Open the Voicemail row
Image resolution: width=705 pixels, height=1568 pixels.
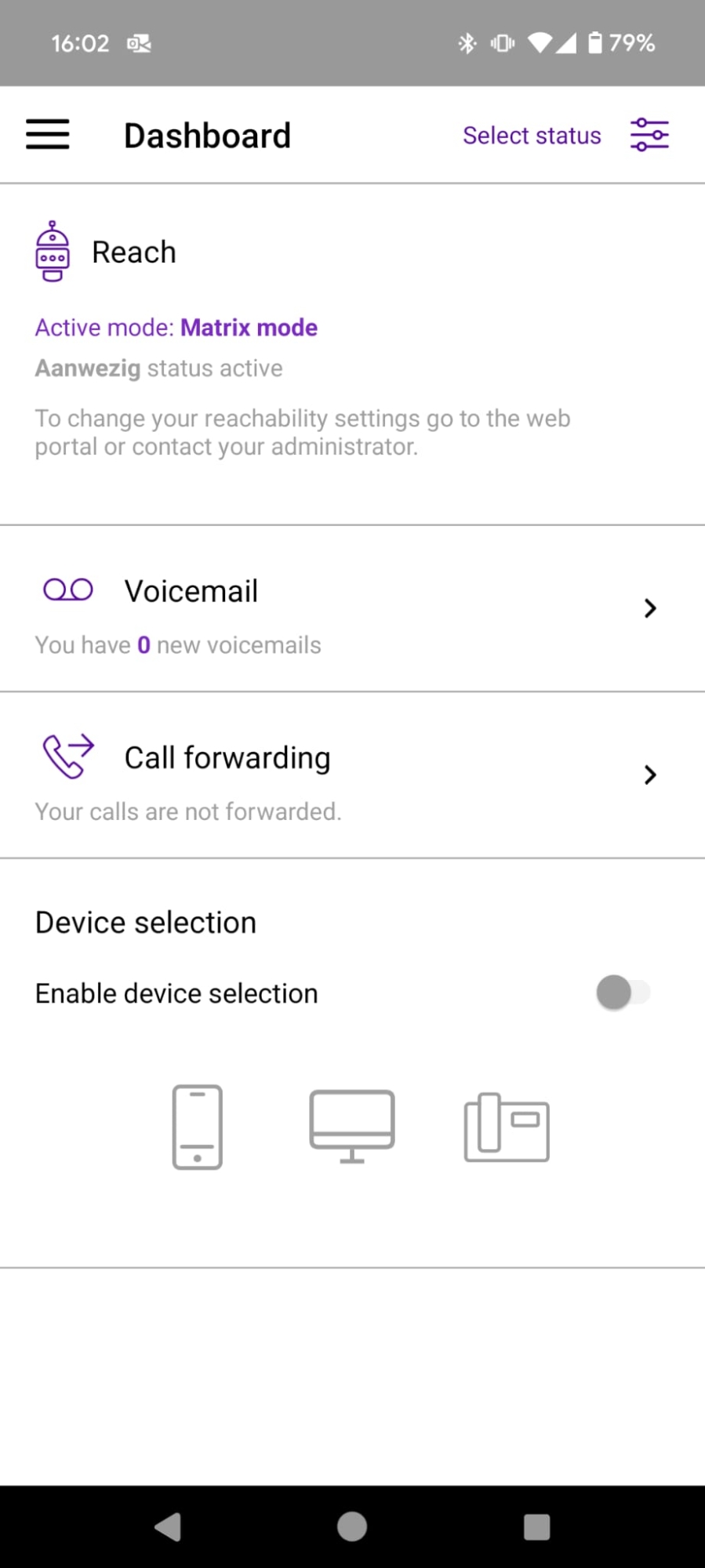pyautogui.click(x=352, y=609)
